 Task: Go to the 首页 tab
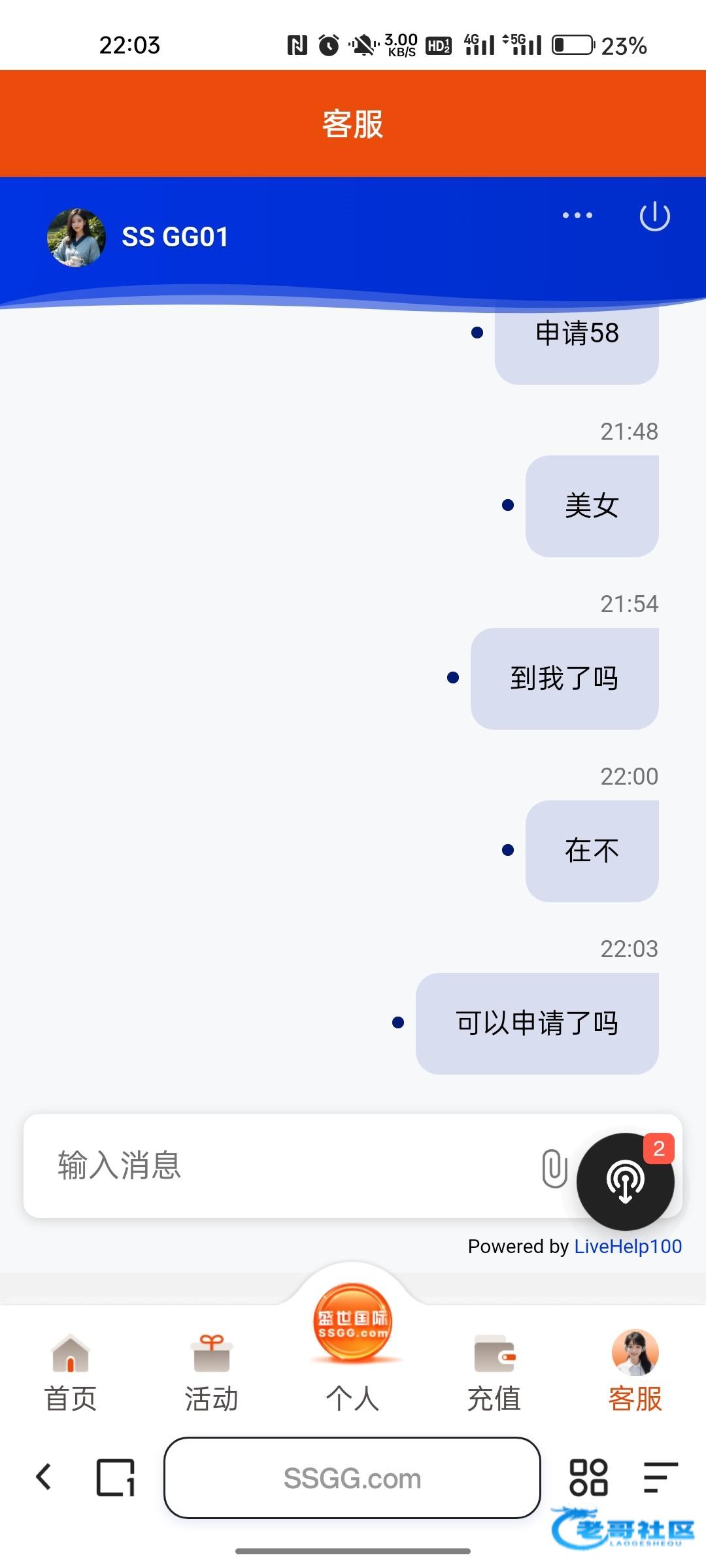71,1373
